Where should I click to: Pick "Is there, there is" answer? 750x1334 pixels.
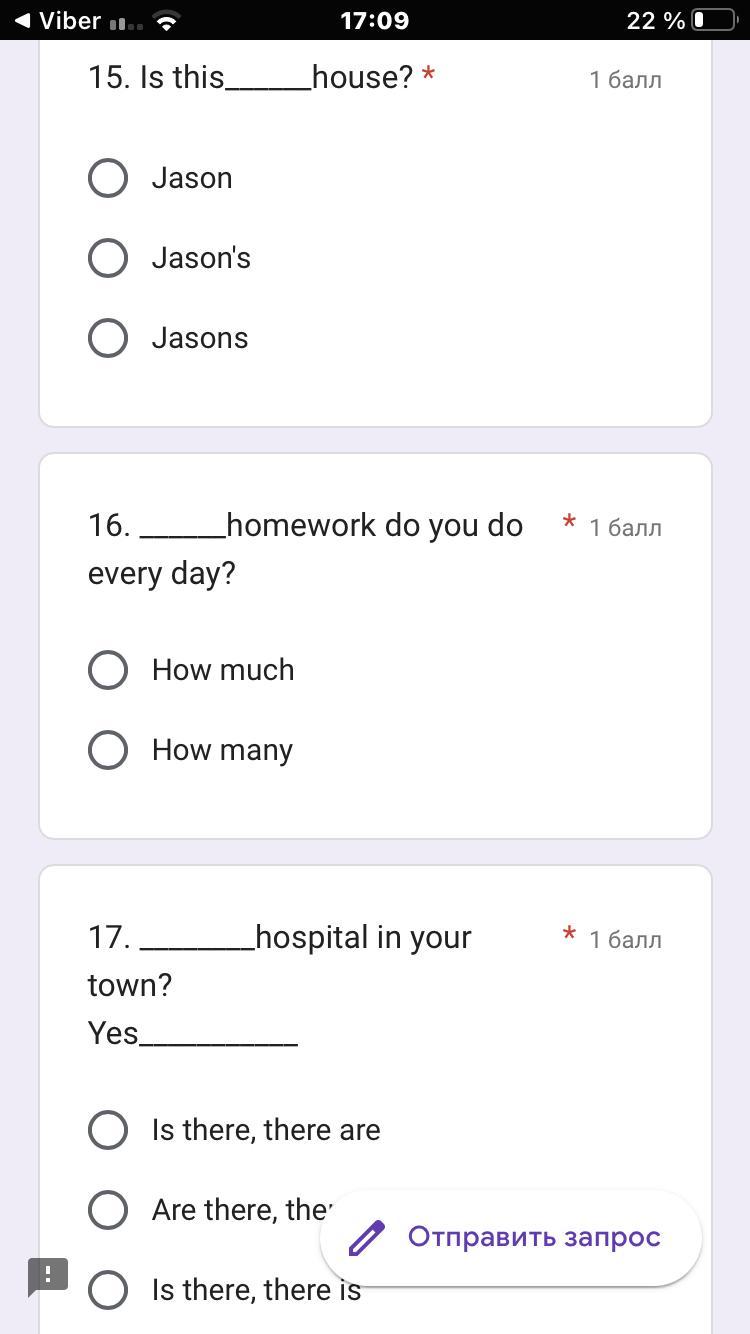point(108,1290)
